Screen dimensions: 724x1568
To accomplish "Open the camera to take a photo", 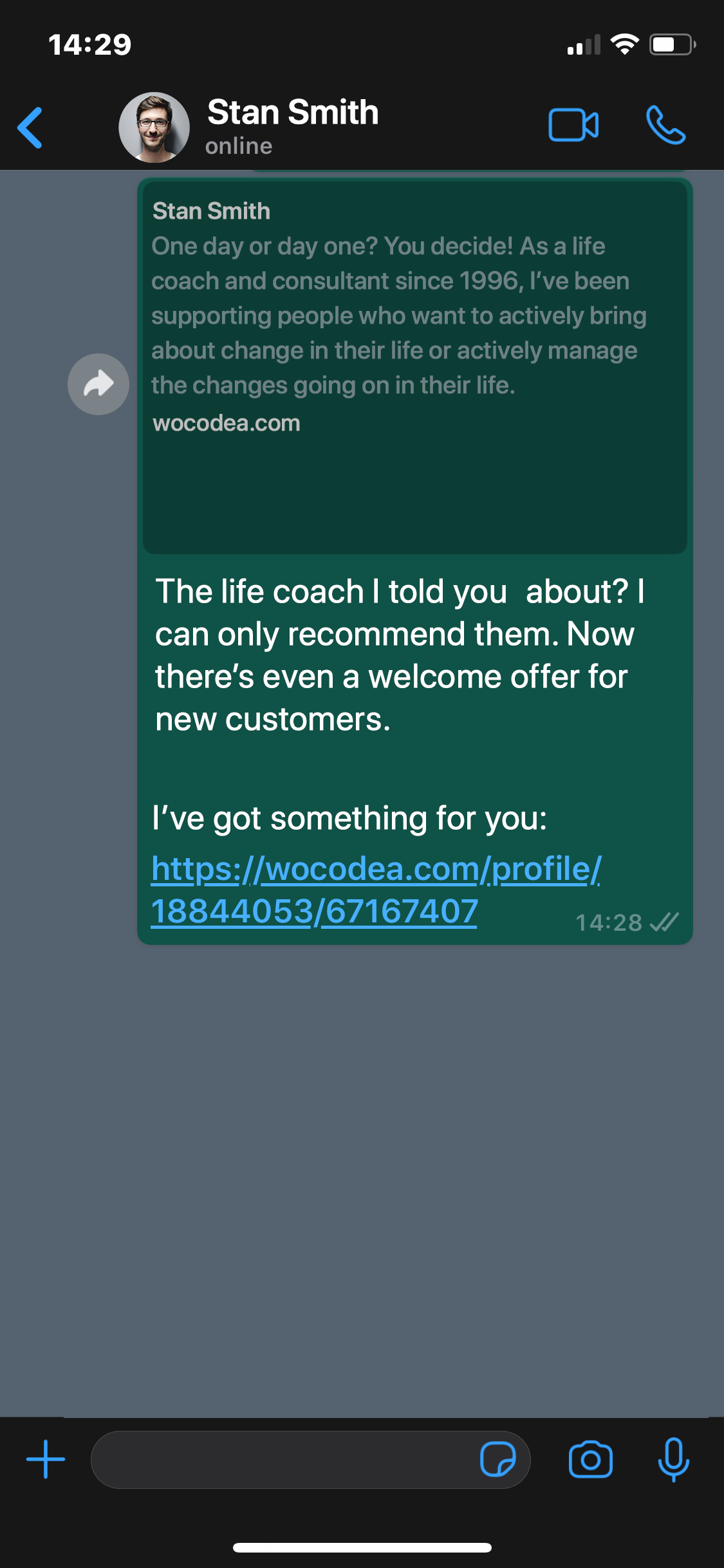I will 590,1459.
